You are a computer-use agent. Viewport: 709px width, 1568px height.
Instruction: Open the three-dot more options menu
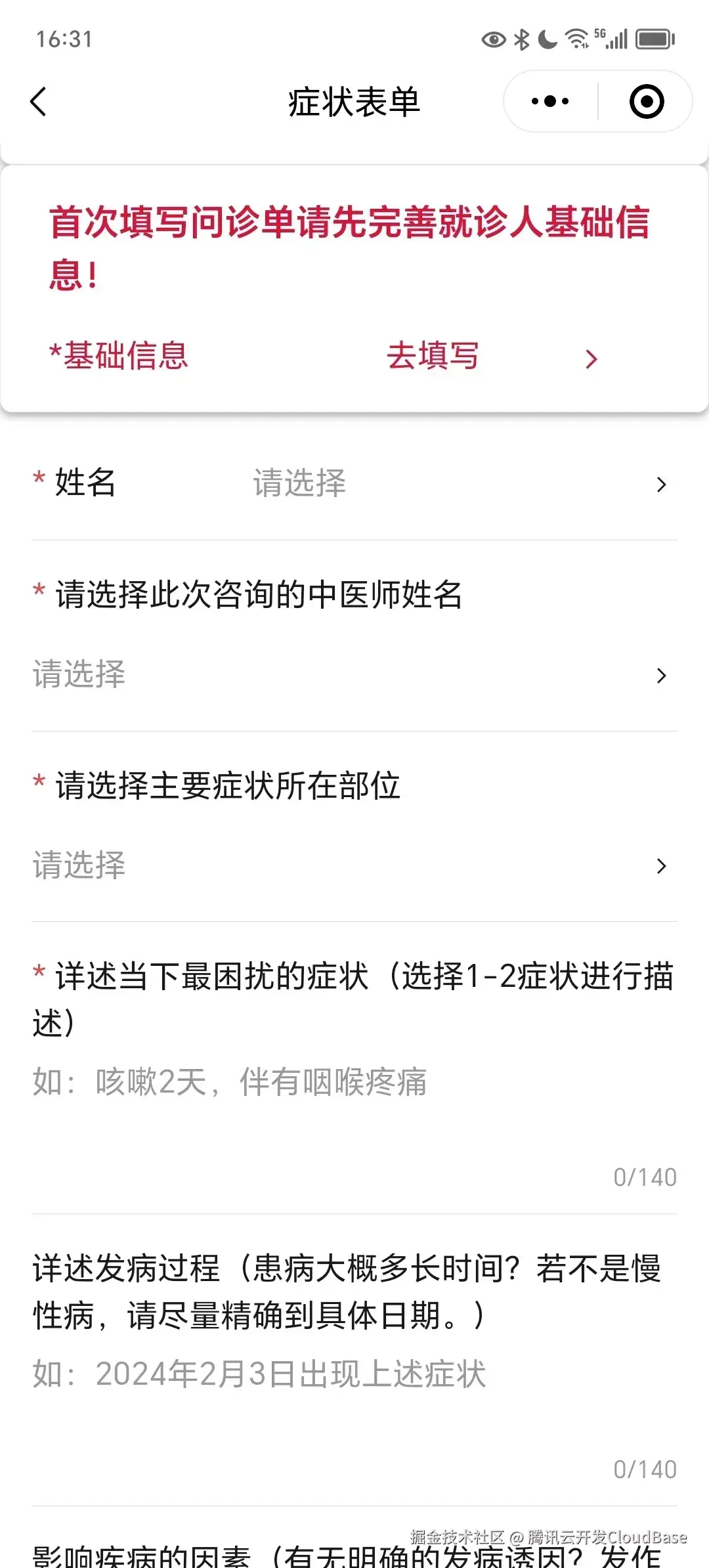pos(549,101)
